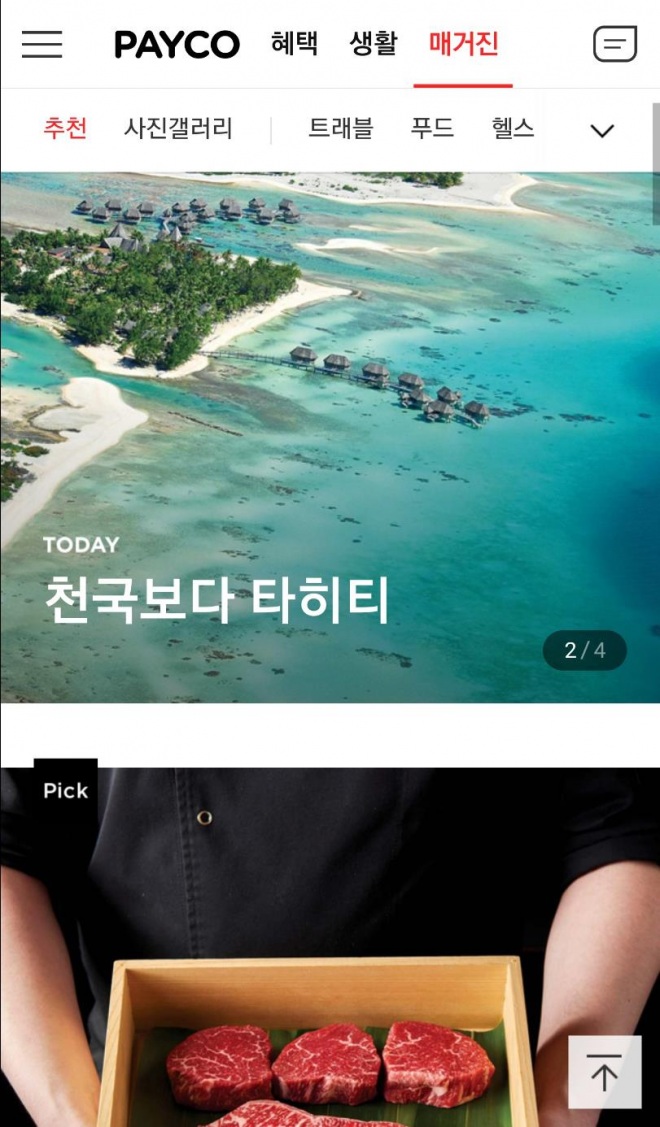Screen dimensions: 660x1127
Task: Switch to the 트래블 category
Action: click(340, 129)
